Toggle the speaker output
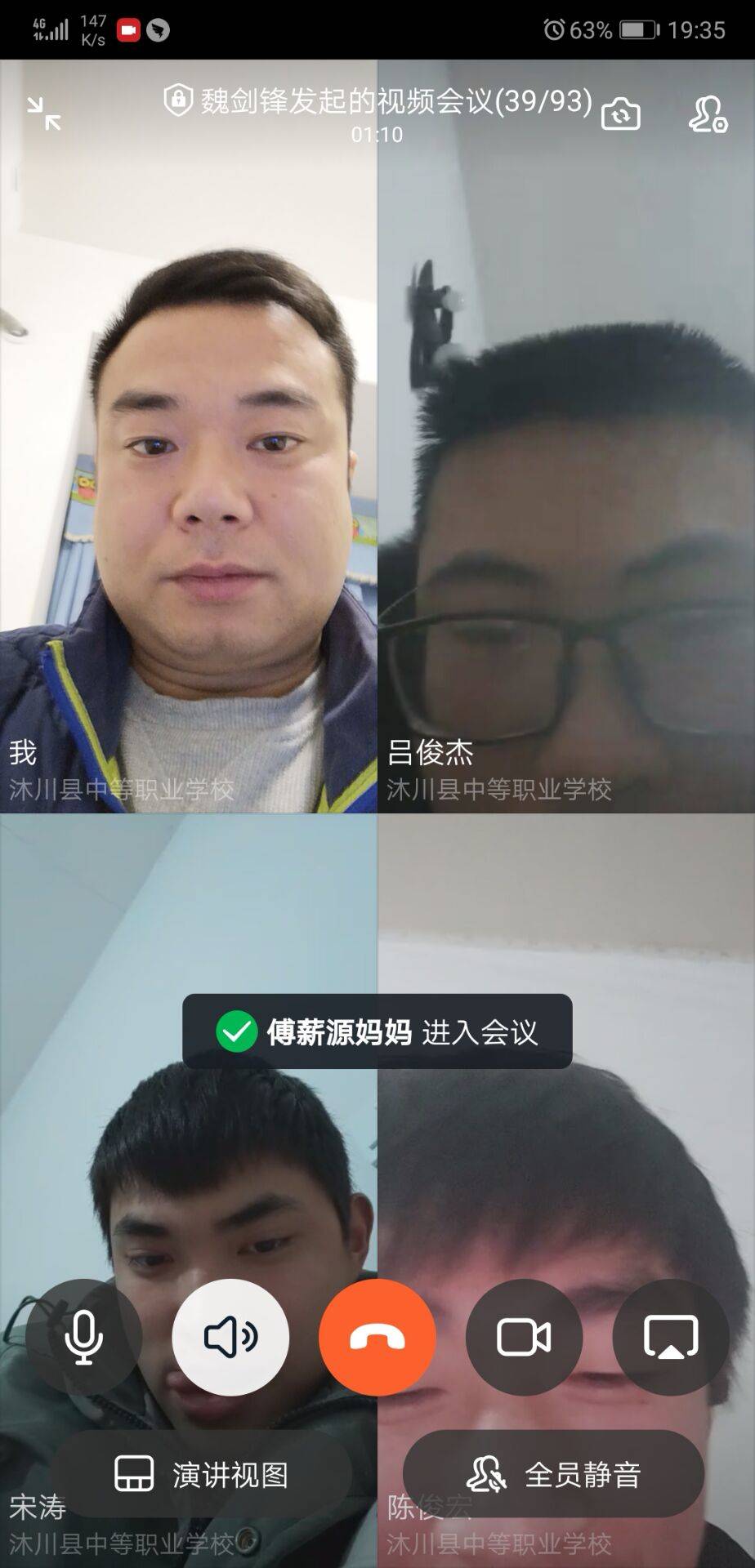 pyautogui.click(x=230, y=1338)
